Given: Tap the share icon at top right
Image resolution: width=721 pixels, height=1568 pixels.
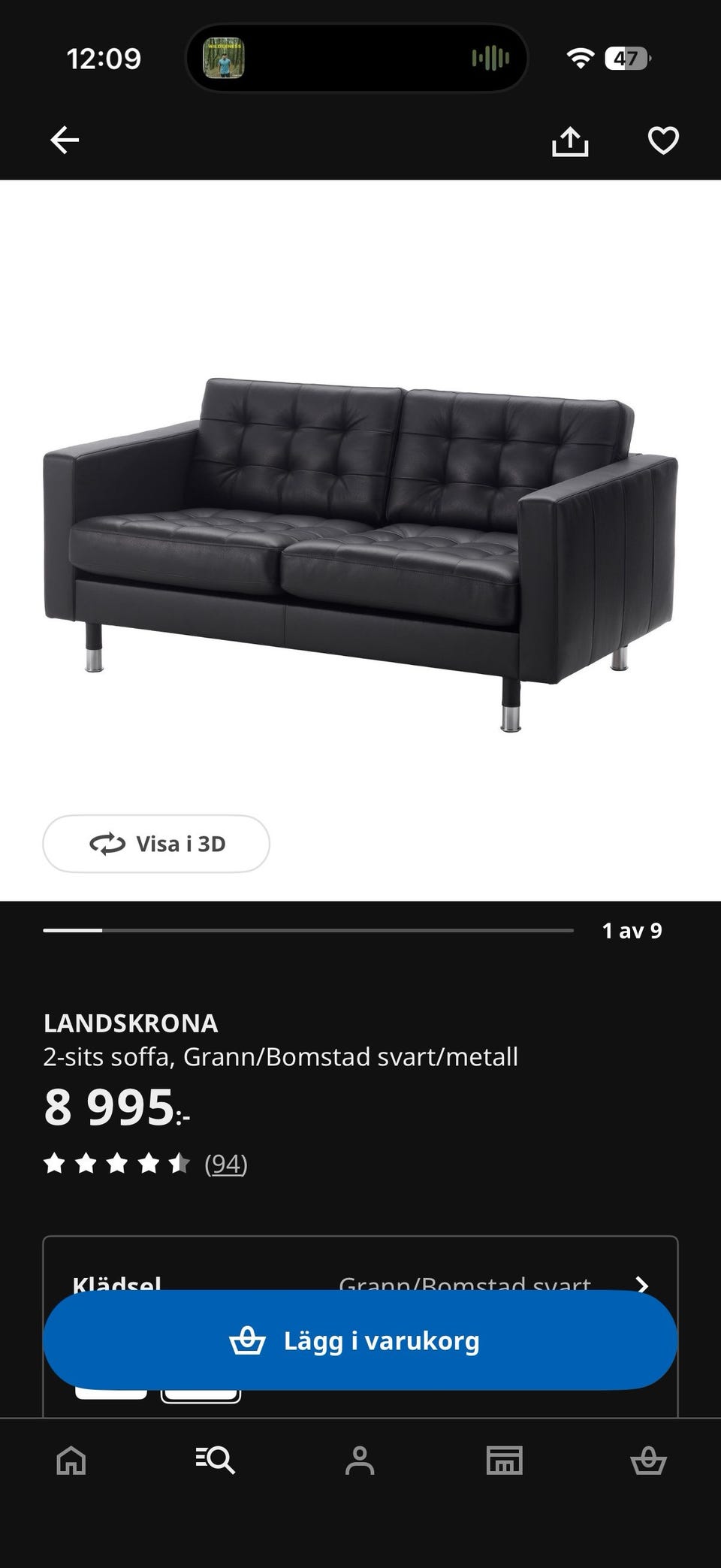Looking at the screenshot, I should coord(572,140).
